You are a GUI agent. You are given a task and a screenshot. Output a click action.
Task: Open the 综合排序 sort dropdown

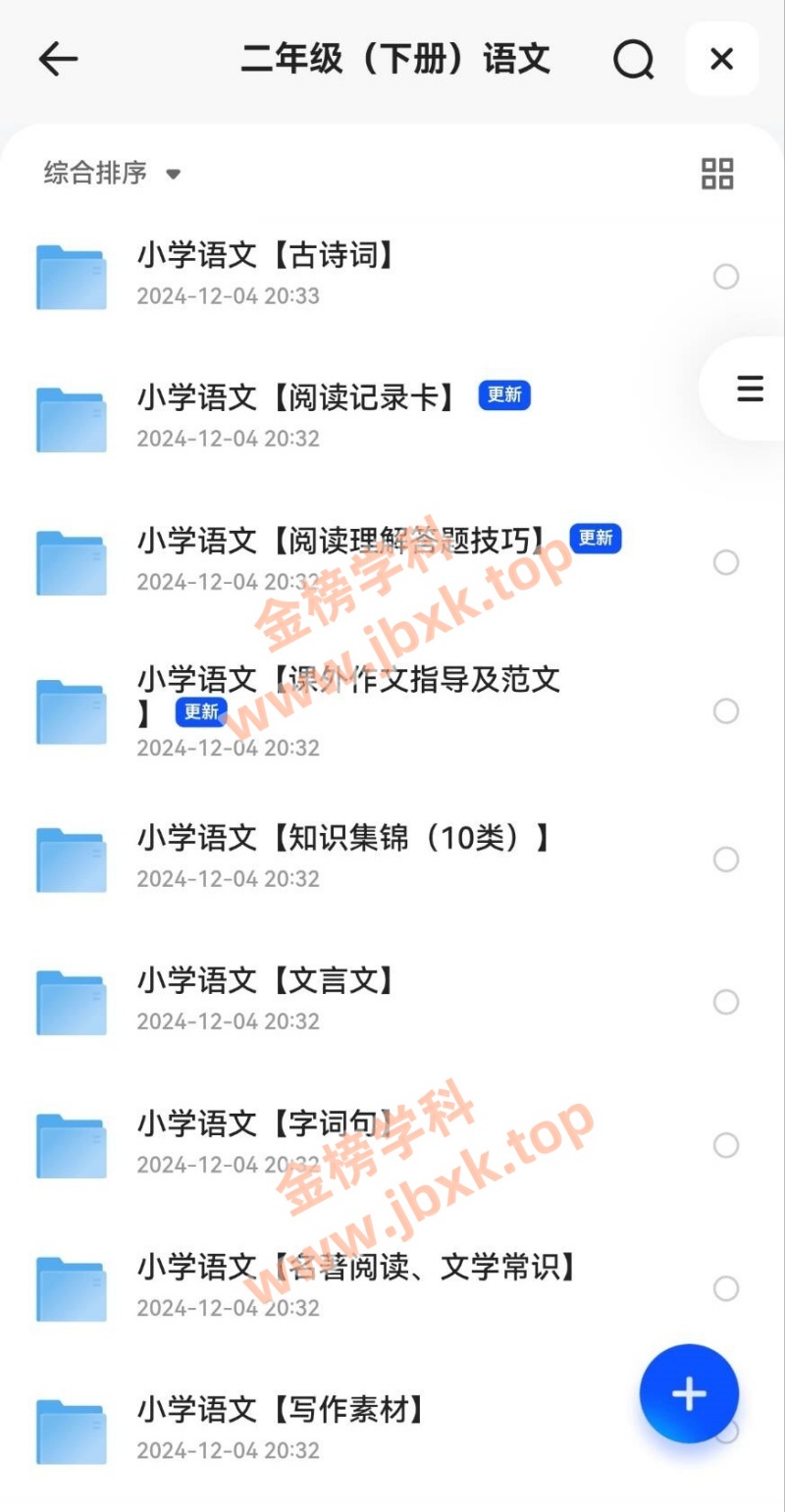[x=93, y=174]
